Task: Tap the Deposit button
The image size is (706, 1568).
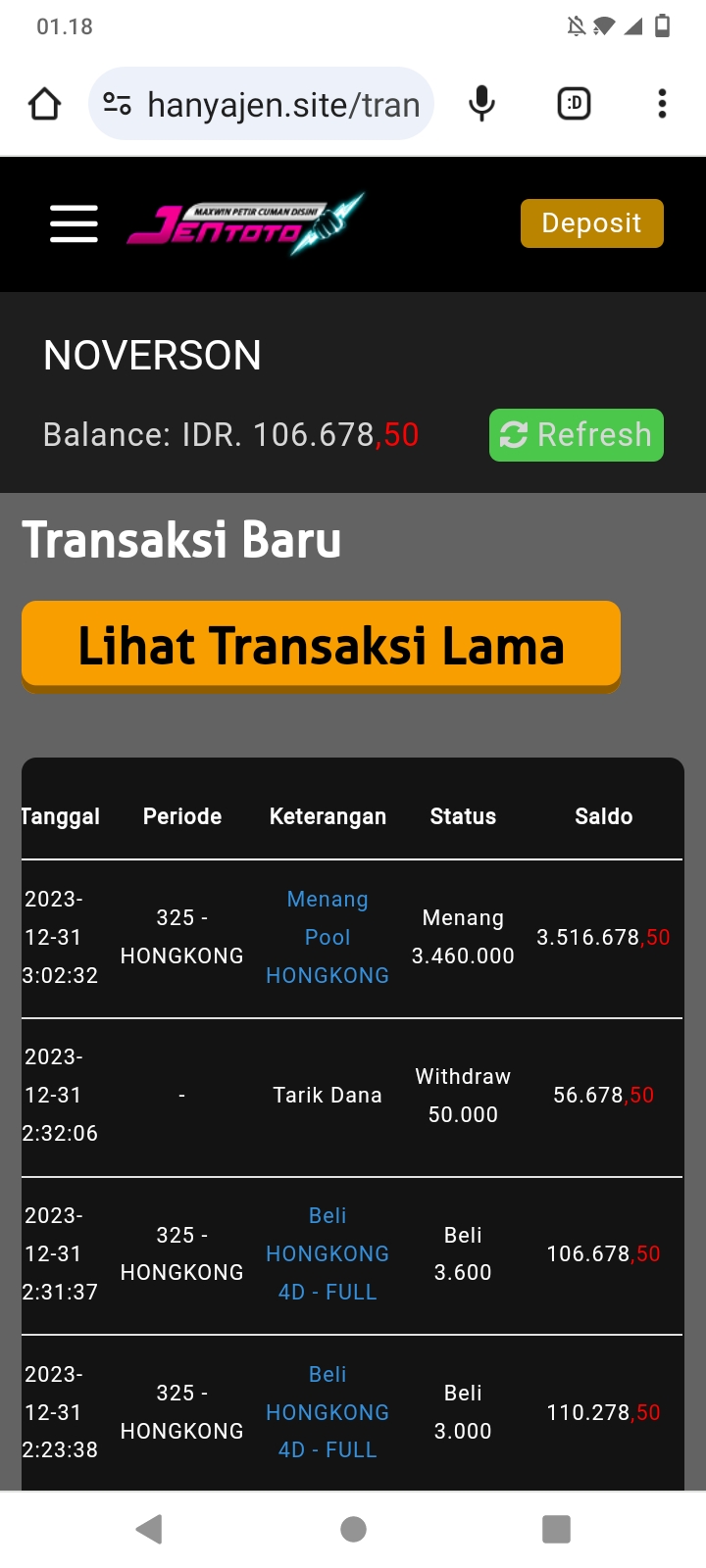Action: point(591,223)
